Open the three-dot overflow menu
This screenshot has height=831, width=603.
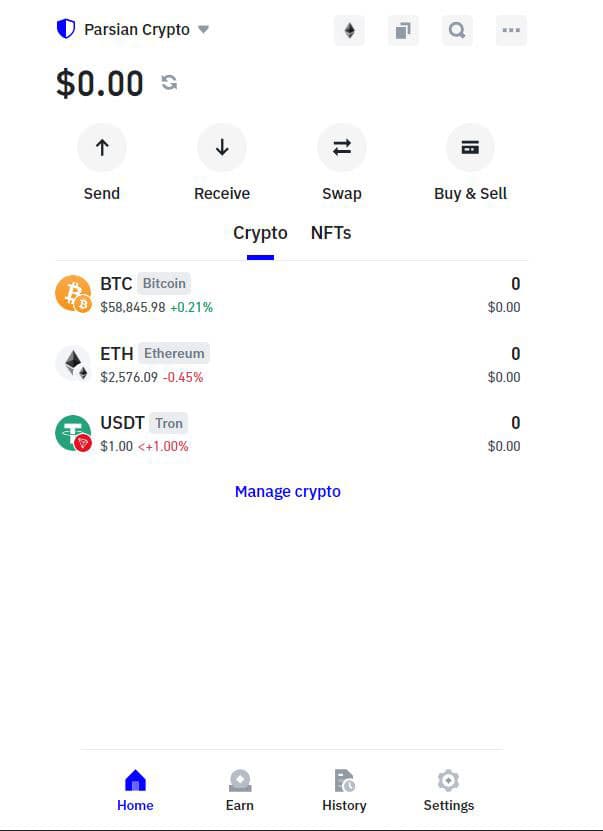click(511, 31)
